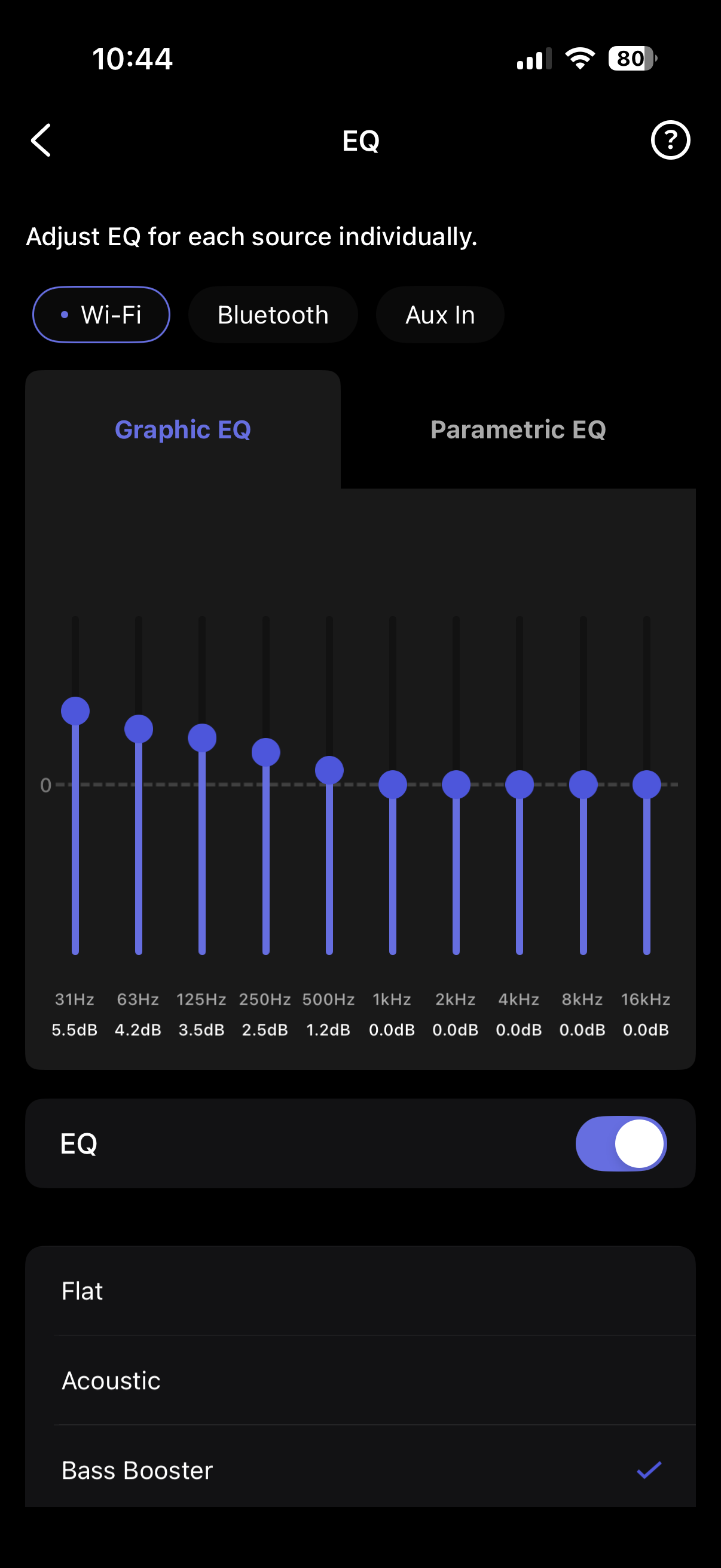Turn off the EQ switch
721x1568 pixels.
click(x=621, y=1143)
